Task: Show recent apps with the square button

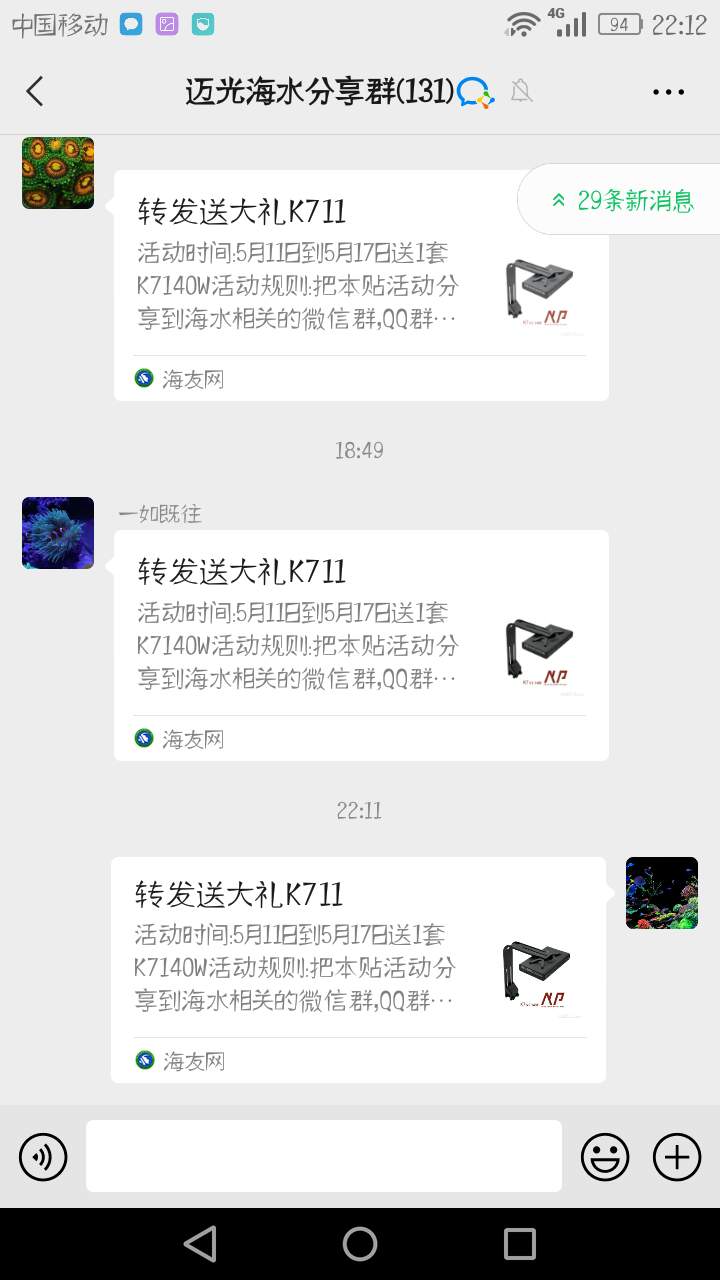Action: [x=520, y=1244]
